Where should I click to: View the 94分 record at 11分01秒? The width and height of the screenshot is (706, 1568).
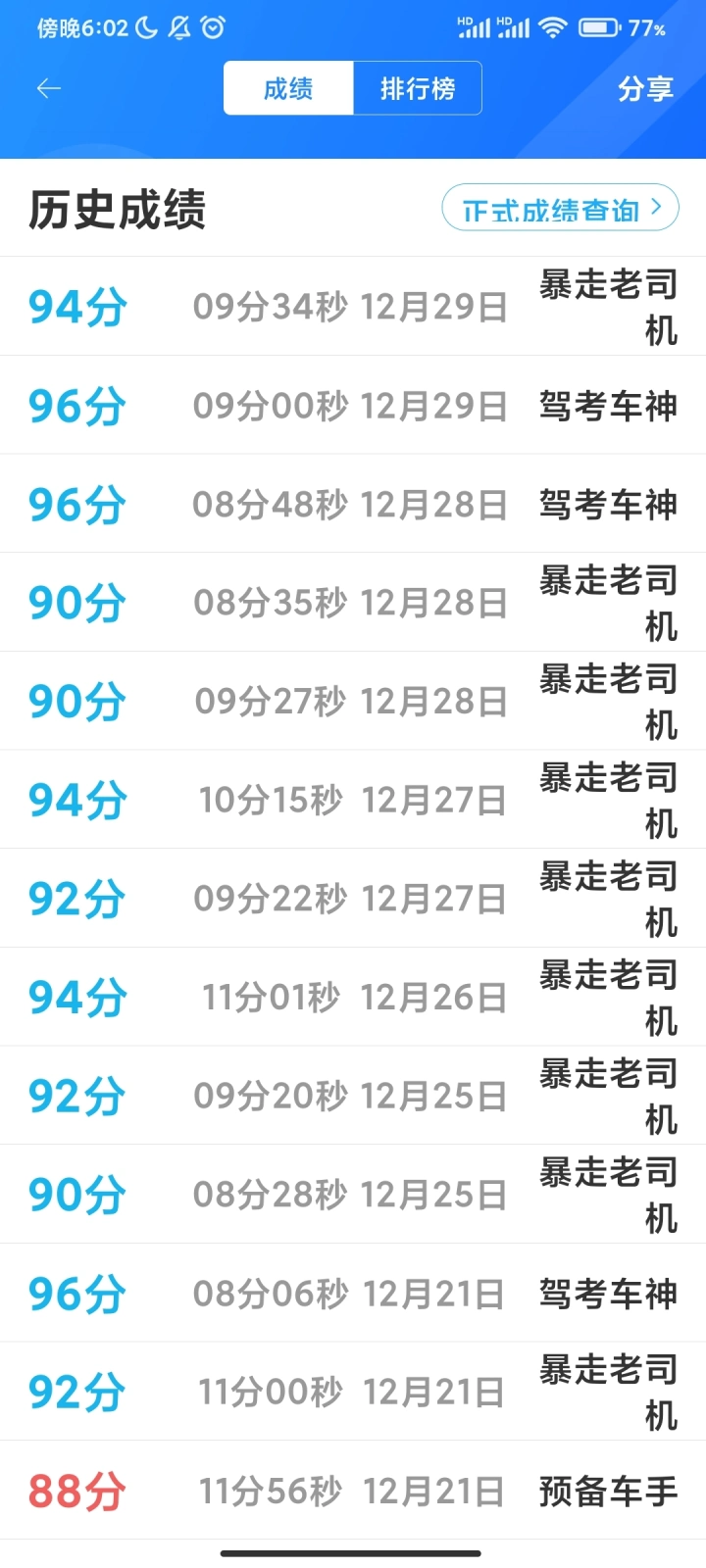point(353,998)
